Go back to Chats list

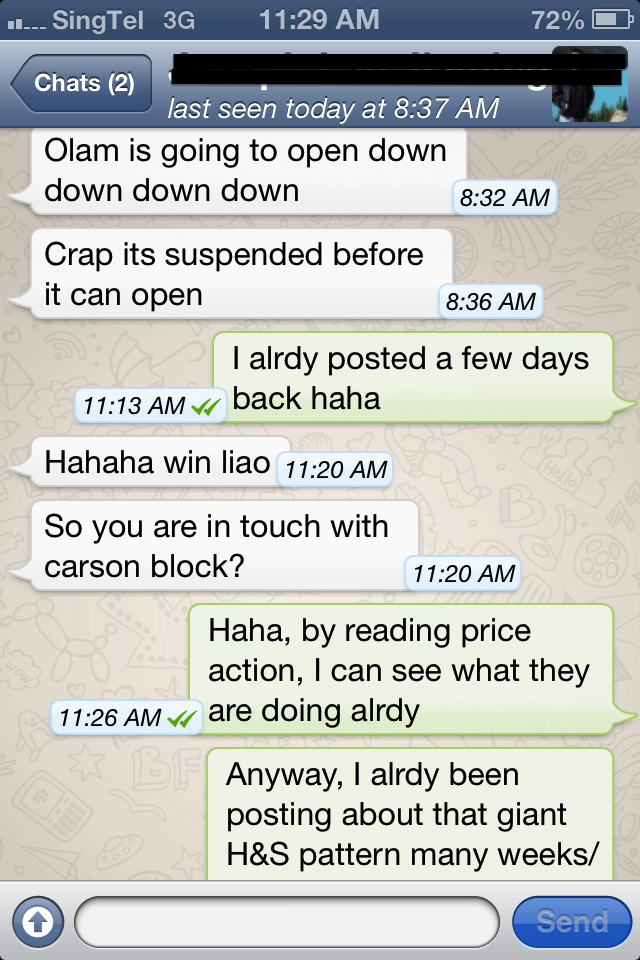[x=82, y=84]
